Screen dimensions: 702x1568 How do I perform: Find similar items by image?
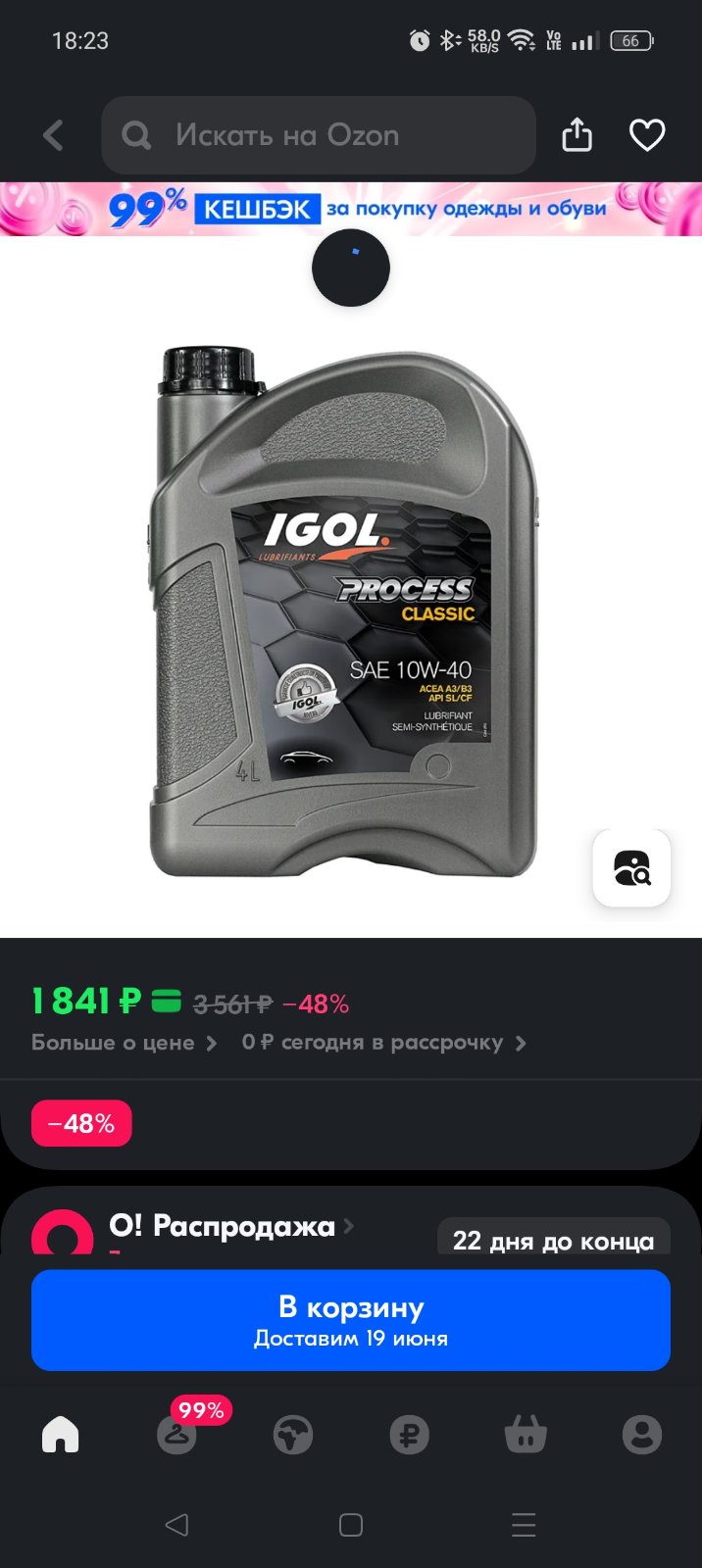point(631,868)
